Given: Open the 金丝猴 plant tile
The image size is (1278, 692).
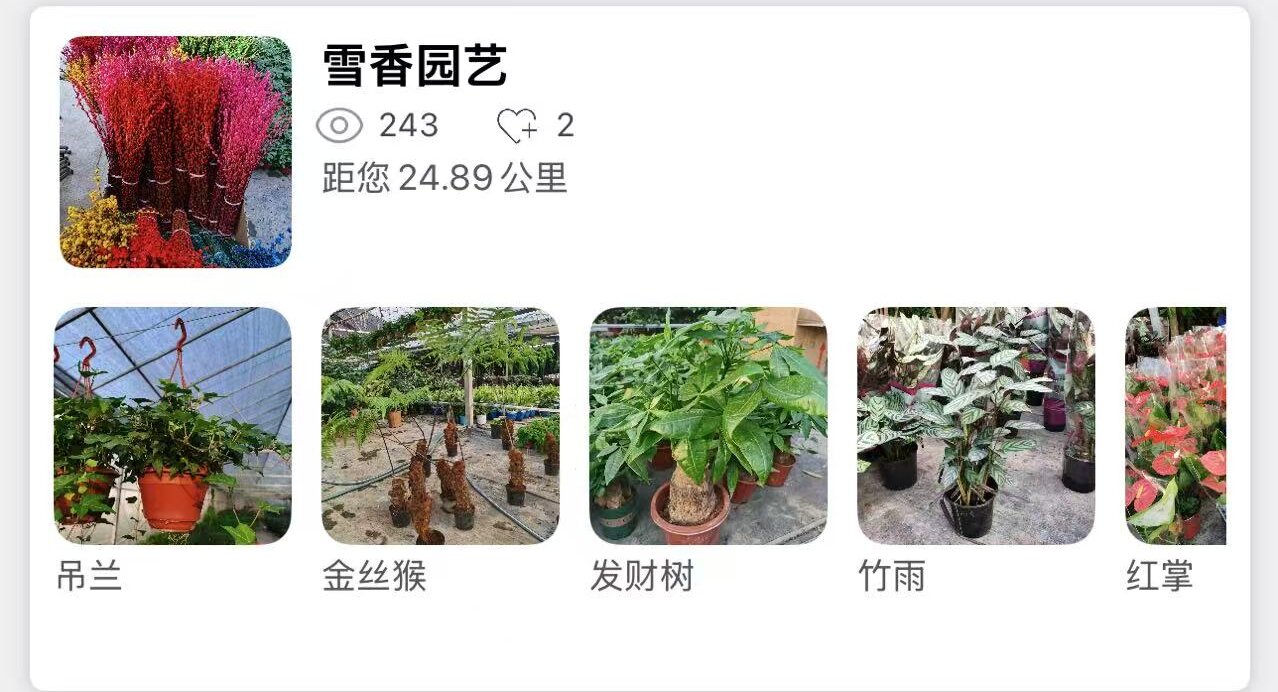Looking at the screenshot, I should click(x=440, y=425).
